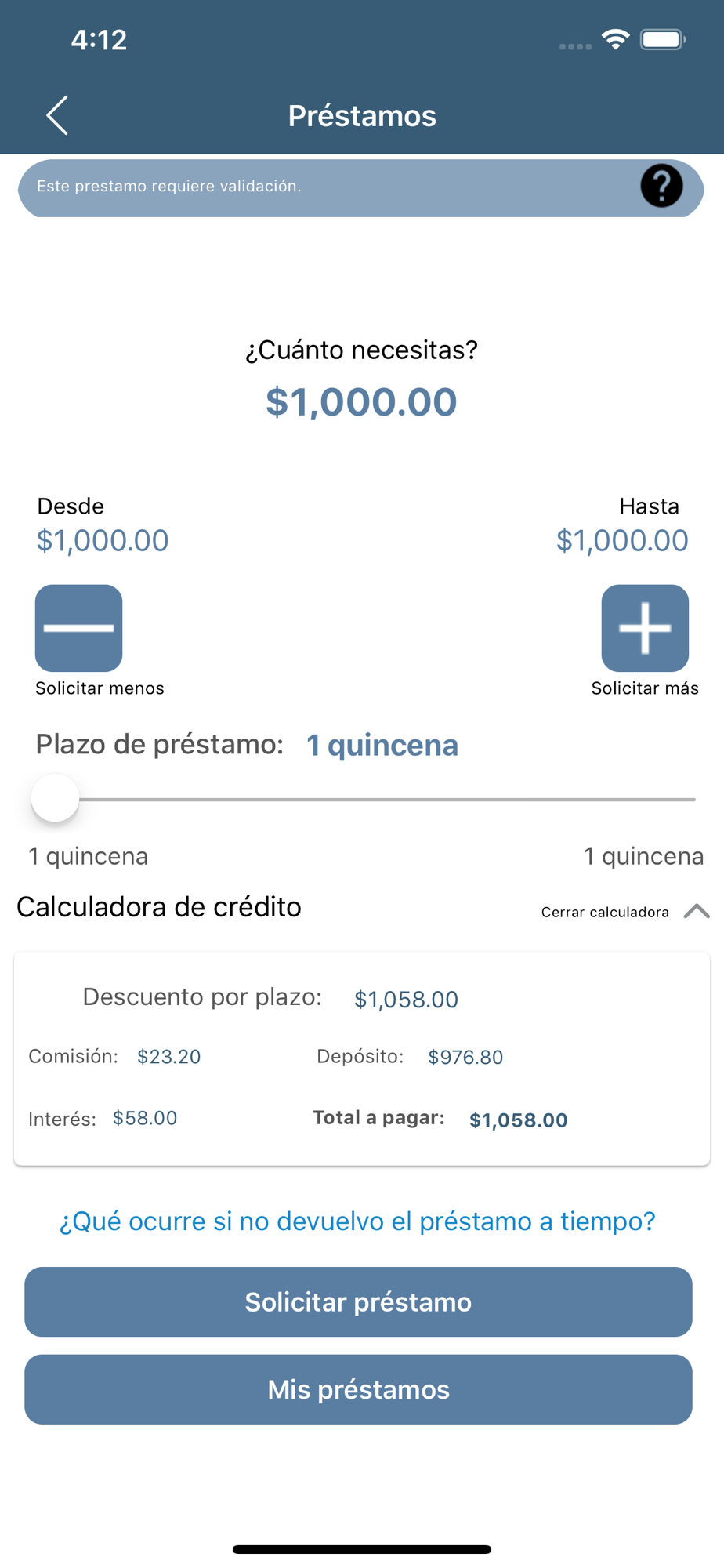Image resolution: width=724 pixels, height=1568 pixels.
Task: Increase amount with Solicitar más button
Action: [645, 628]
